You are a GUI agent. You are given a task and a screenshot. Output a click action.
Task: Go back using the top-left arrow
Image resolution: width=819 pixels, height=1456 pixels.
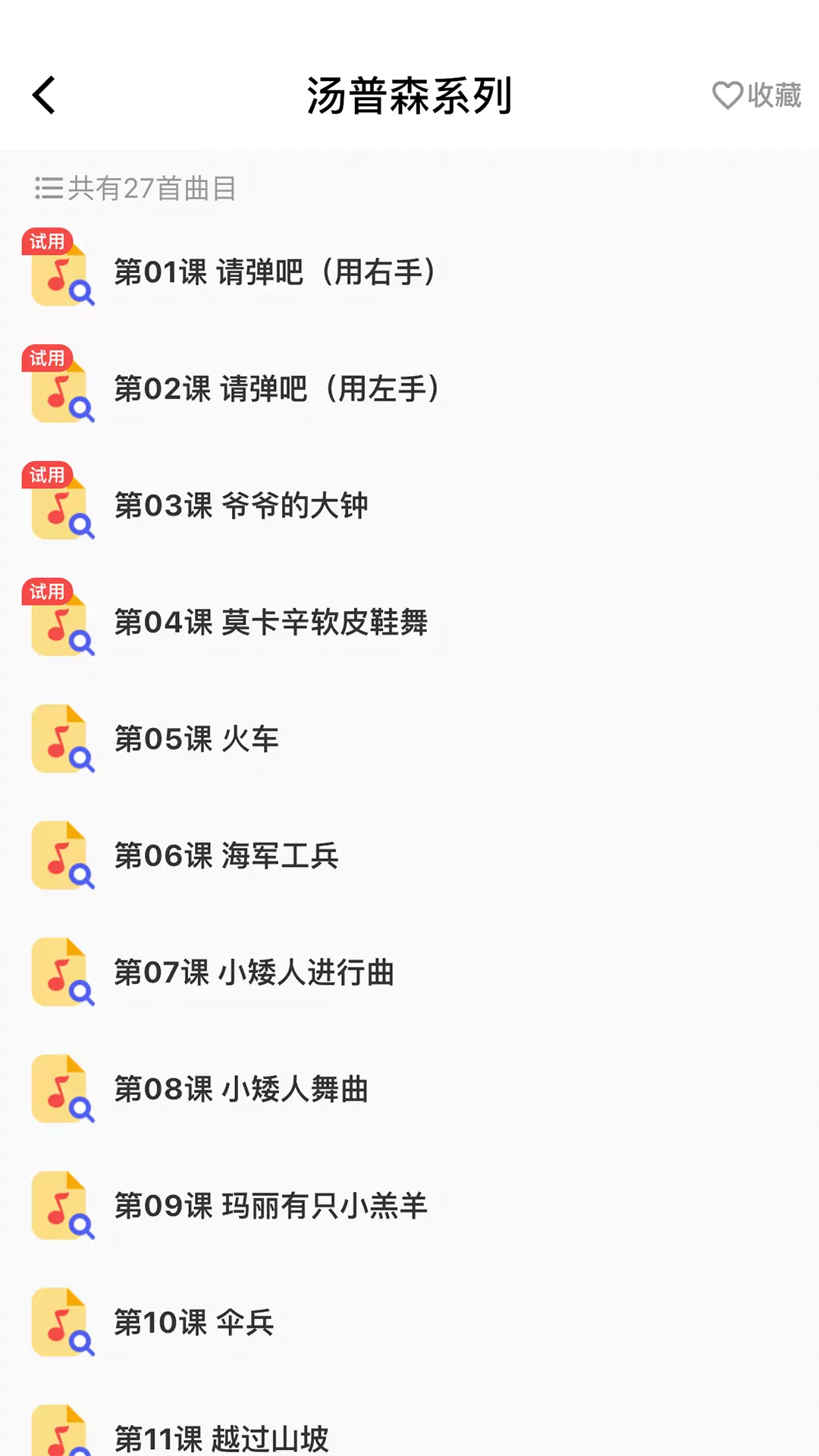pos(44,96)
